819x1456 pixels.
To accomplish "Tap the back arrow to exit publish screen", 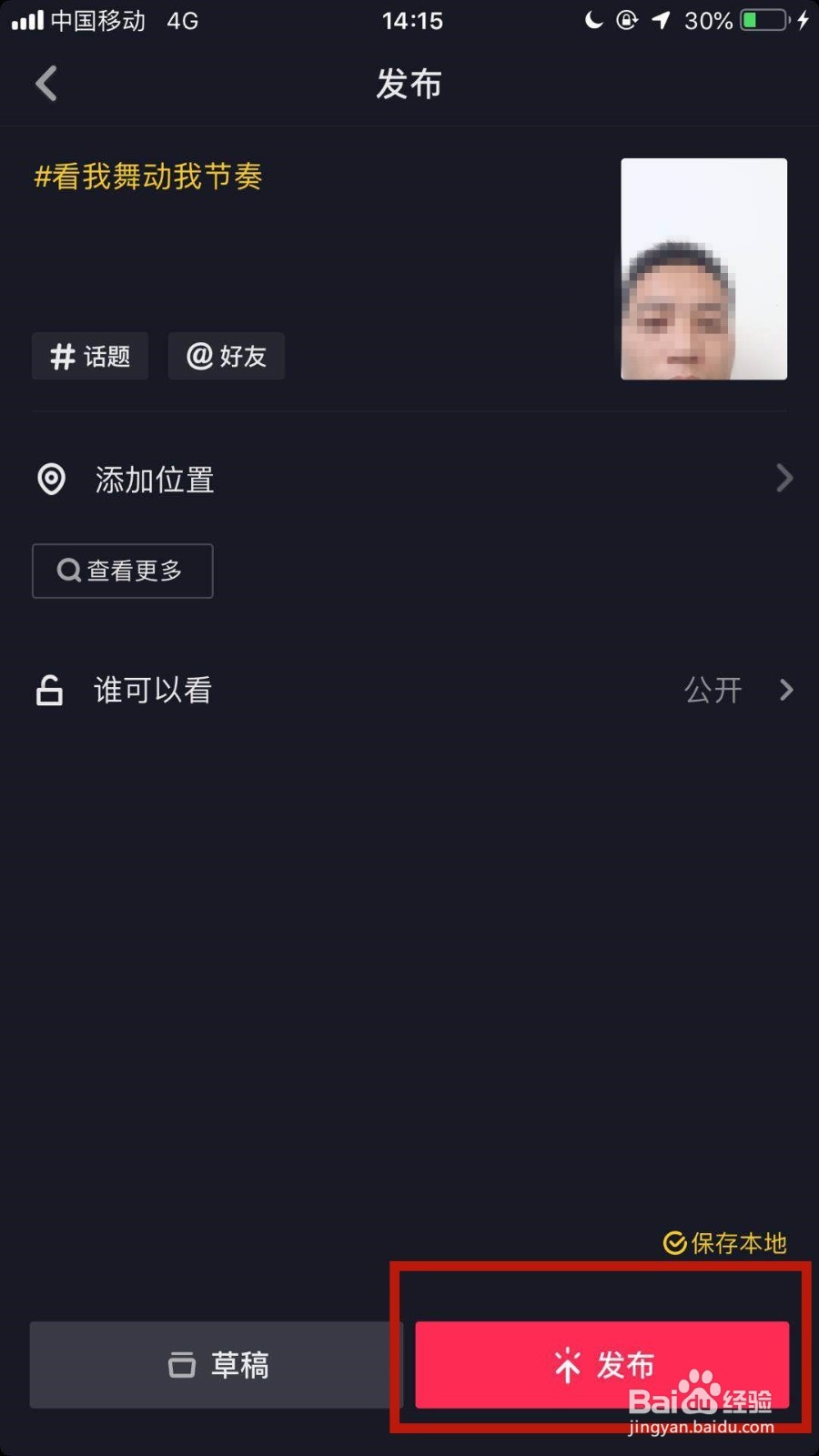I will pos(47,83).
